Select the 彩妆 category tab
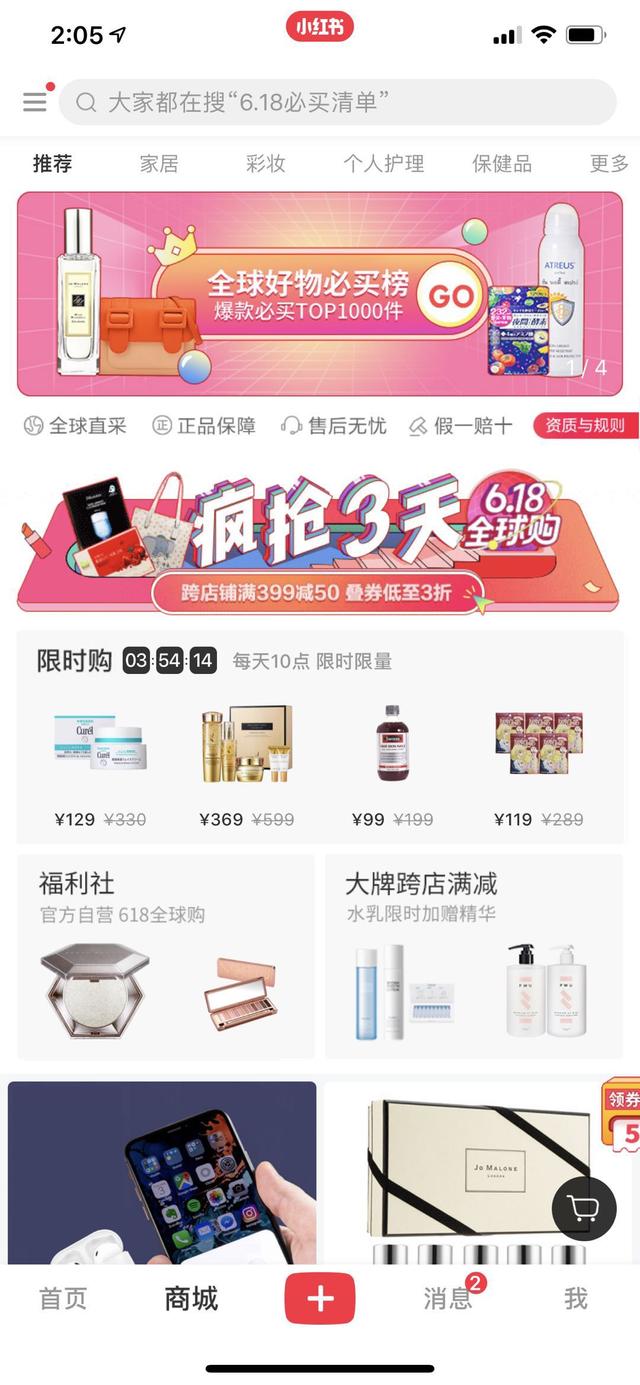Screen dimensions: 640x1385 point(265,164)
